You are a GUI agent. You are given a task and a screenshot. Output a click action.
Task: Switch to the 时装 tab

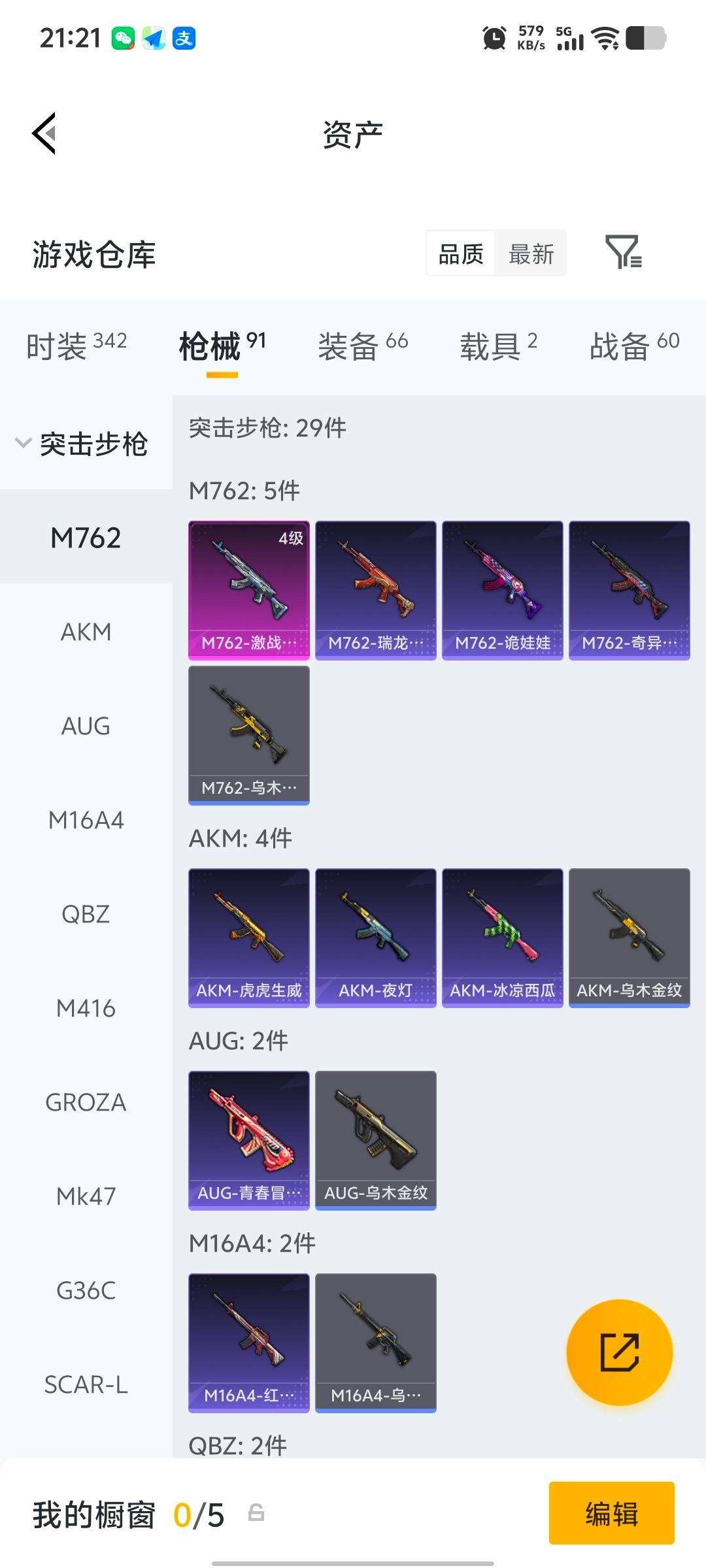point(76,346)
